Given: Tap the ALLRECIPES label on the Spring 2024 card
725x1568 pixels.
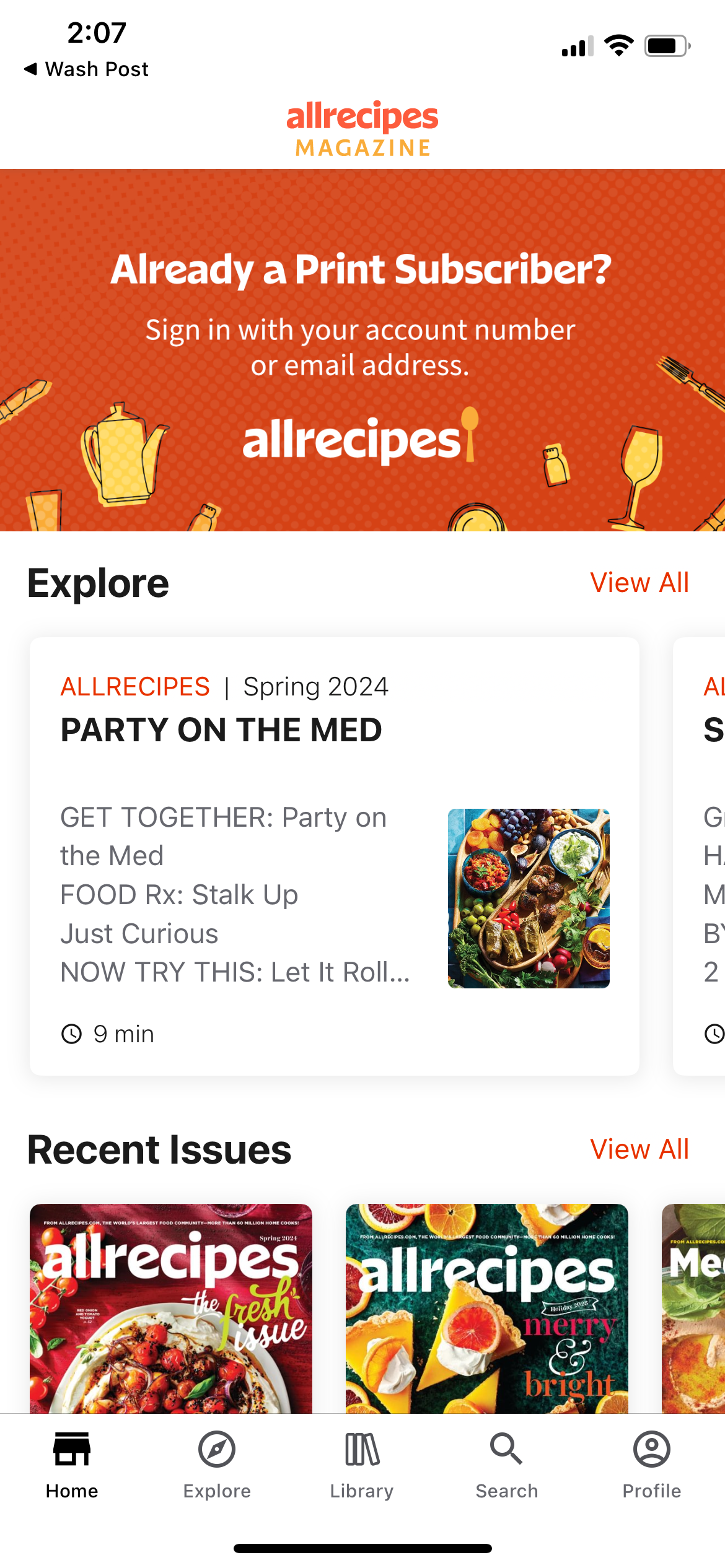Looking at the screenshot, I should pos(134,686).
